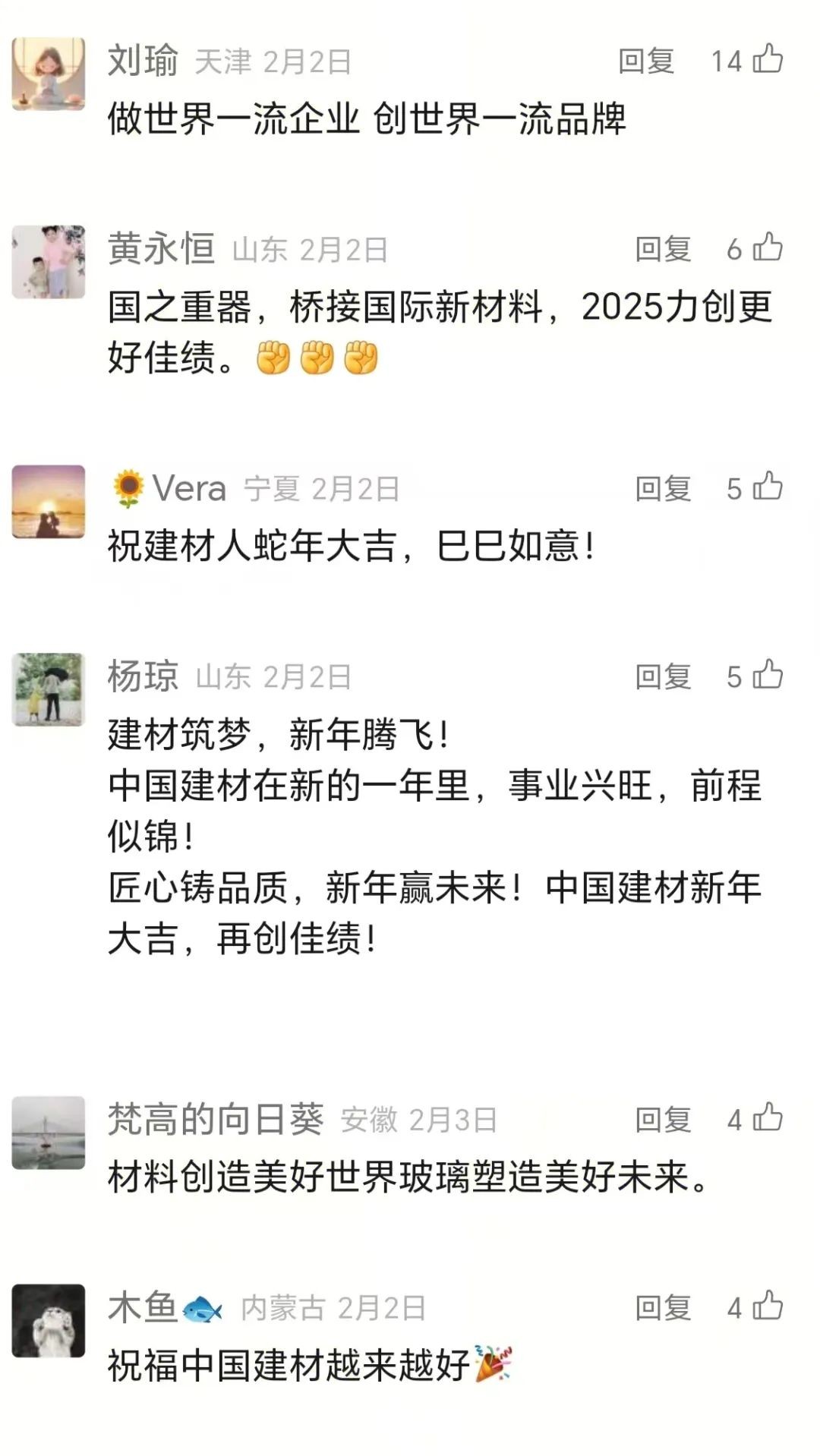Like 黄永恒's comment
Screen dimensions: 820x1456
coord(768,248)
